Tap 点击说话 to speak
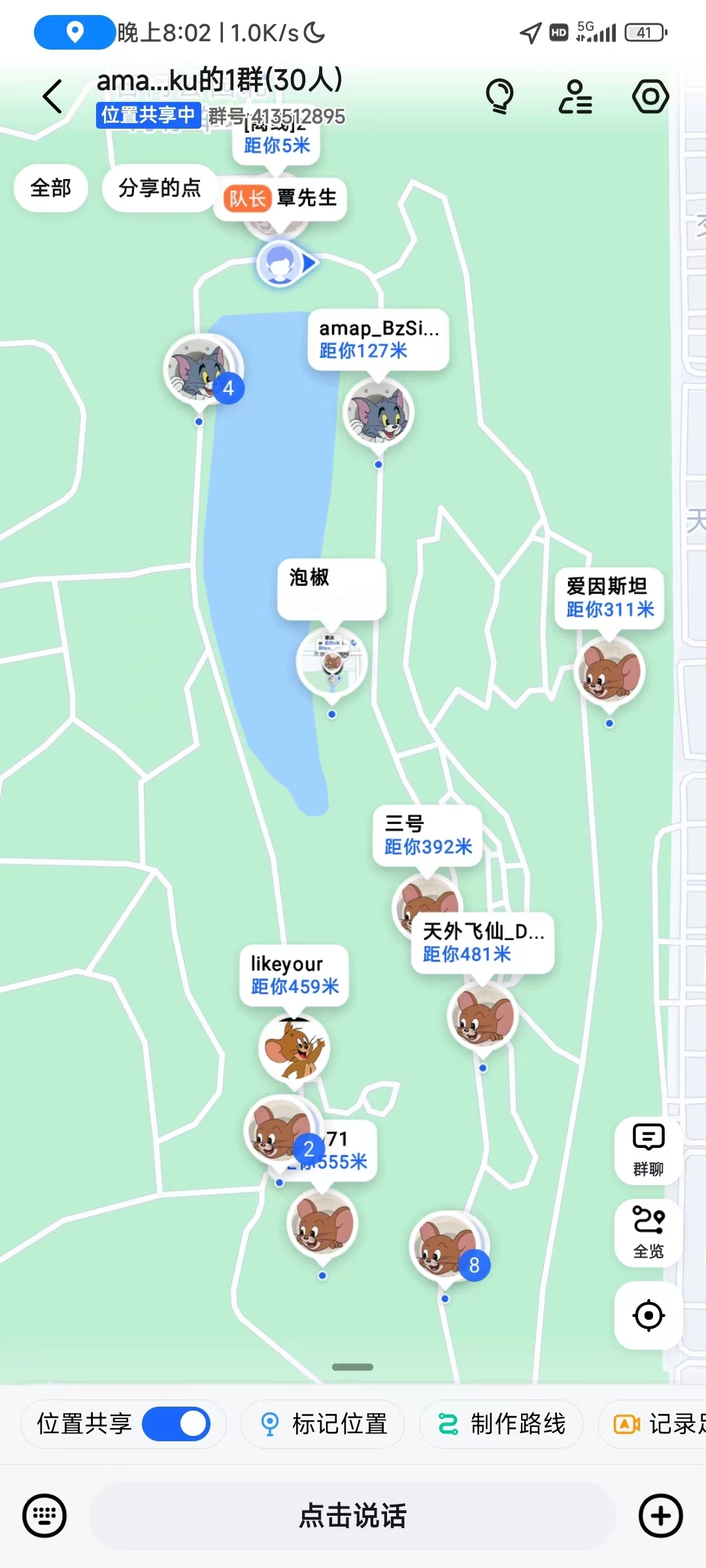The width and height of the screenshot is (706, 1568). click(x=353, y=1516)
